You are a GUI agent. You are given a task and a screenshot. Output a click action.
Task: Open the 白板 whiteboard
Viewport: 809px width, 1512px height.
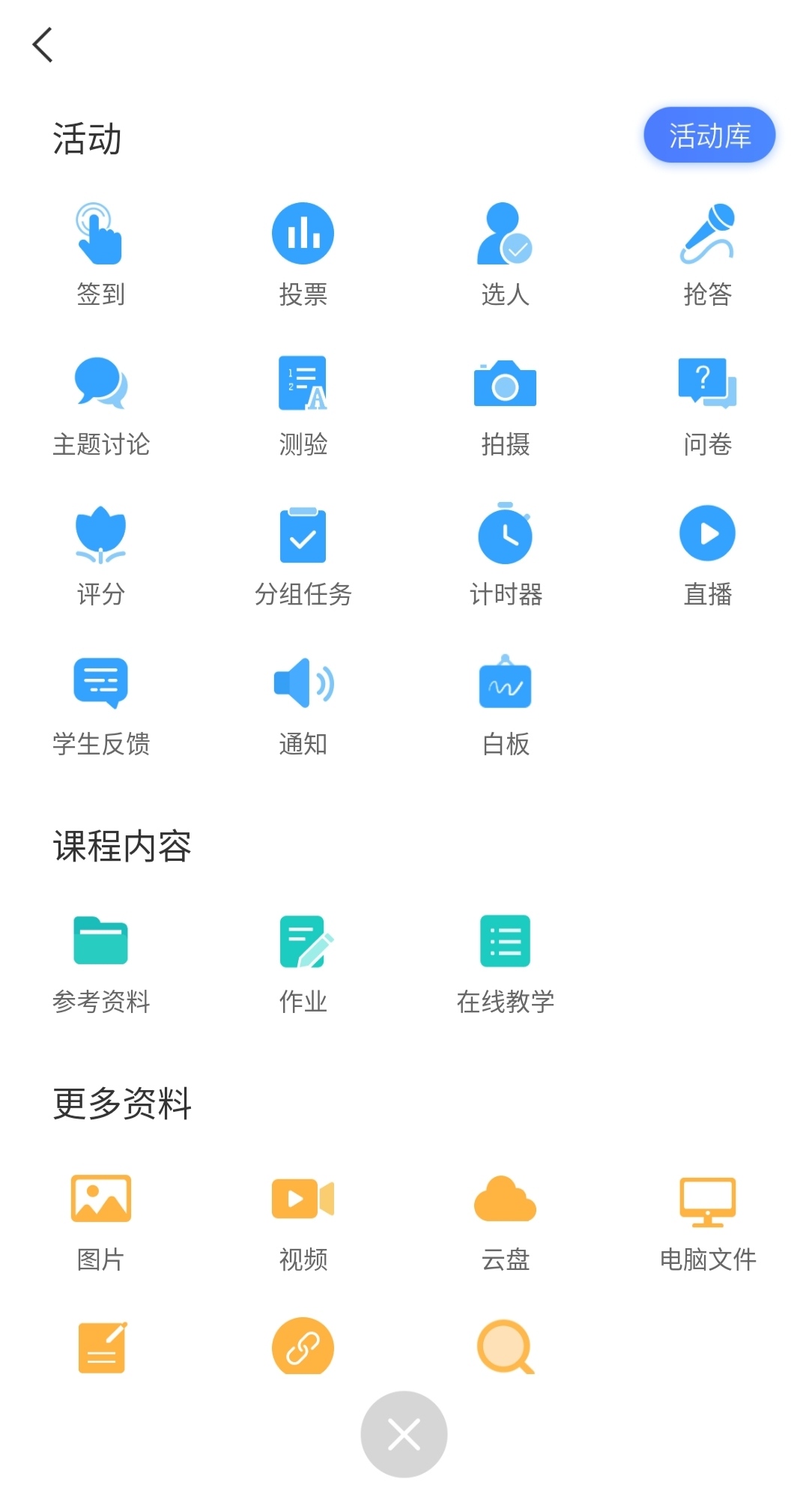pos(505,705)
